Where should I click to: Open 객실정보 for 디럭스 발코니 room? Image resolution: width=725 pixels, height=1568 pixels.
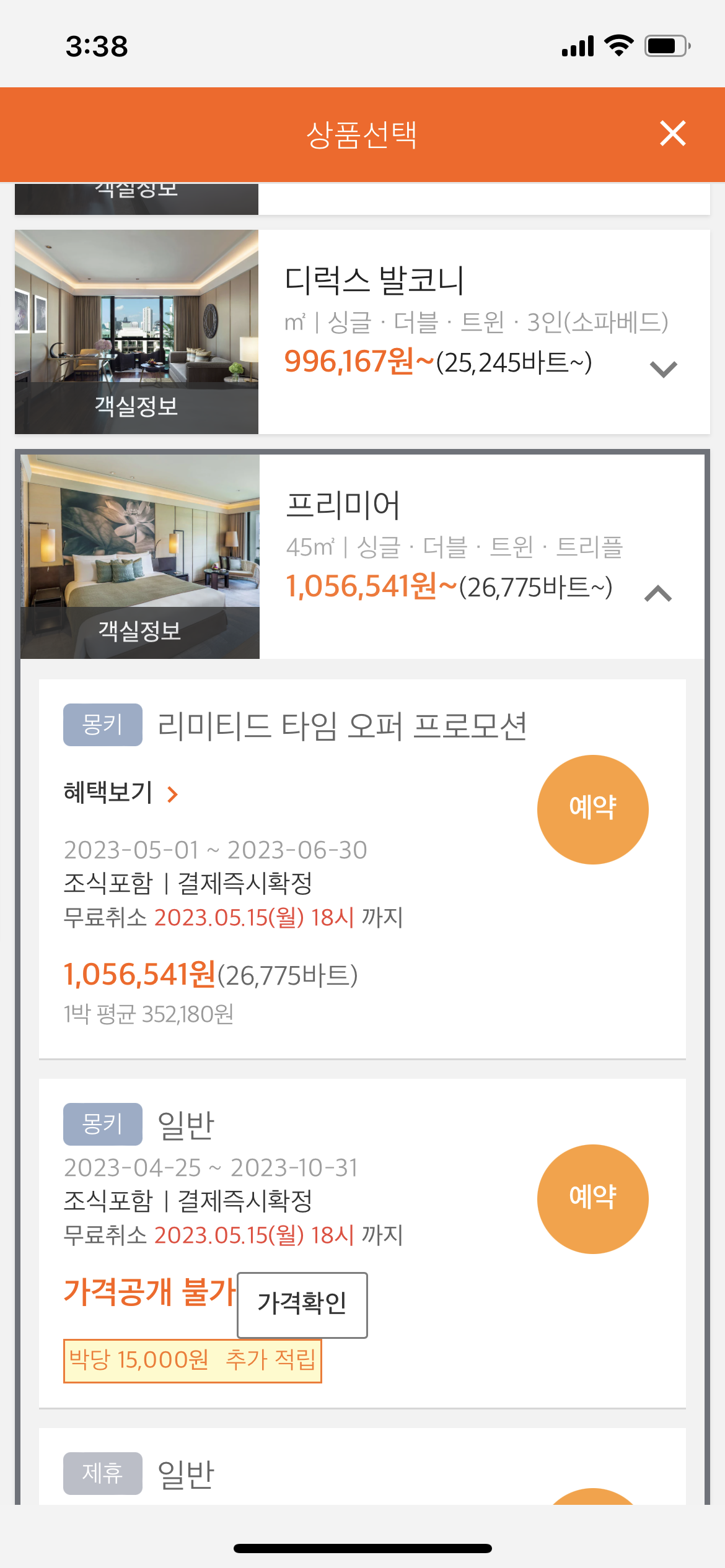point(136,407)
